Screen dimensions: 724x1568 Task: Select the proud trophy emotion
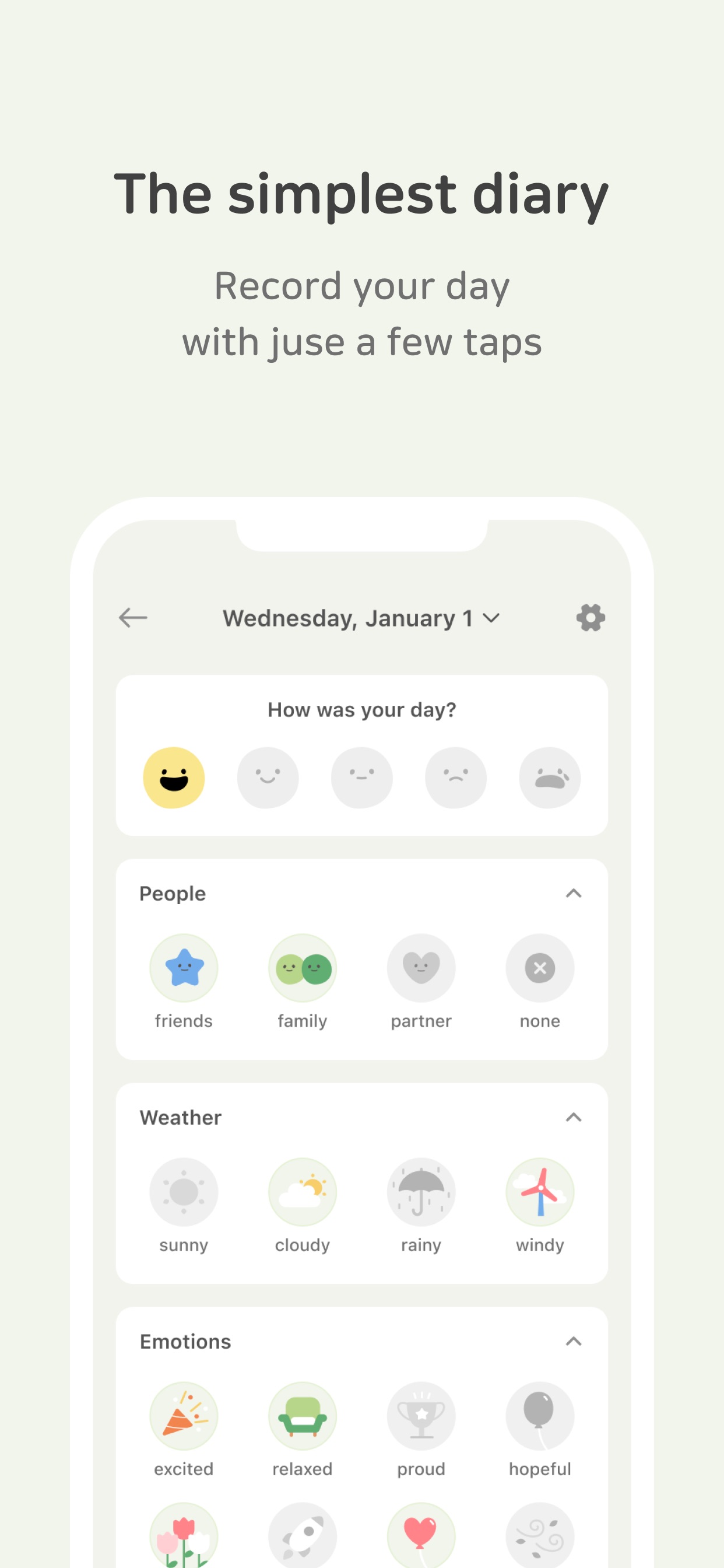point(421,1415)
